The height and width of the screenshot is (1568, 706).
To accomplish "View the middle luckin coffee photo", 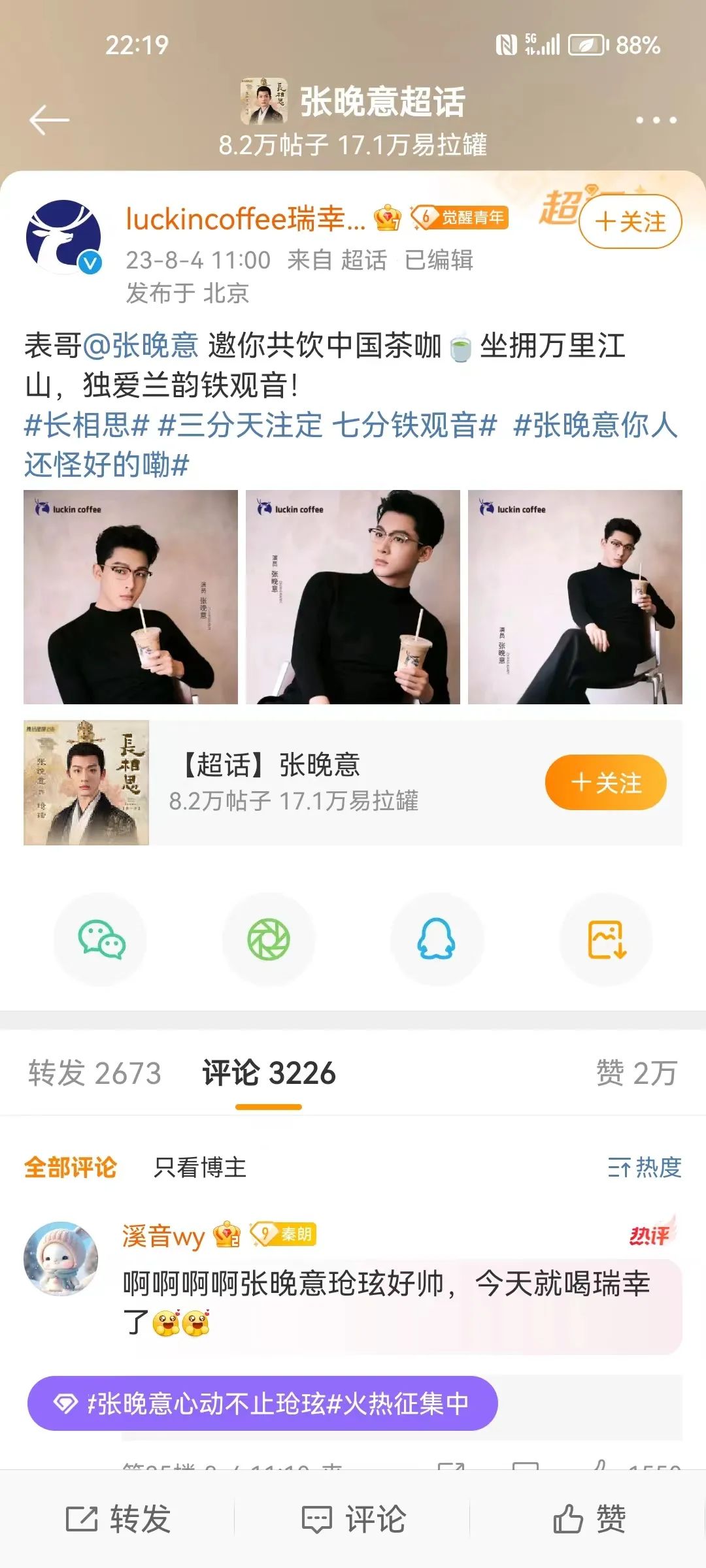I will click(353, 597).
